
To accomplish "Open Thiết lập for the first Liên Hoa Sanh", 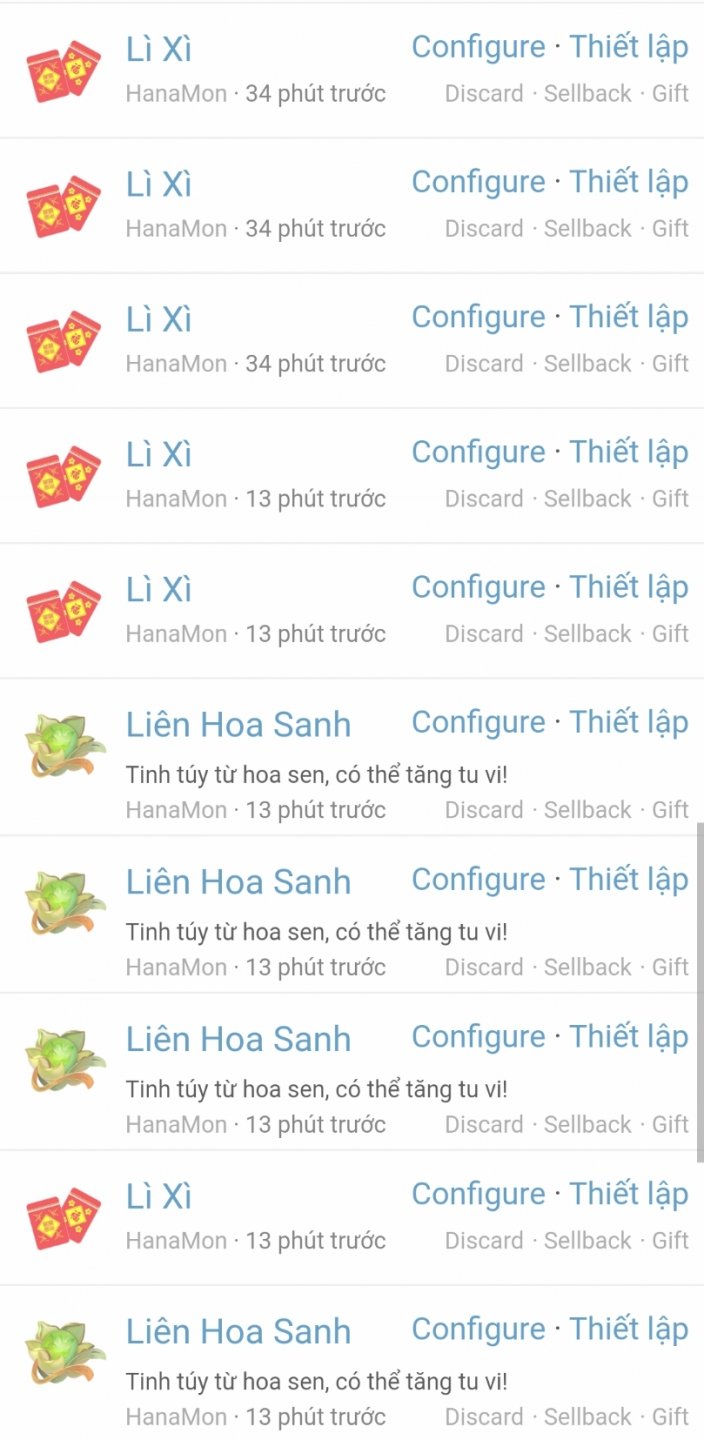I will tap(628, 722).
